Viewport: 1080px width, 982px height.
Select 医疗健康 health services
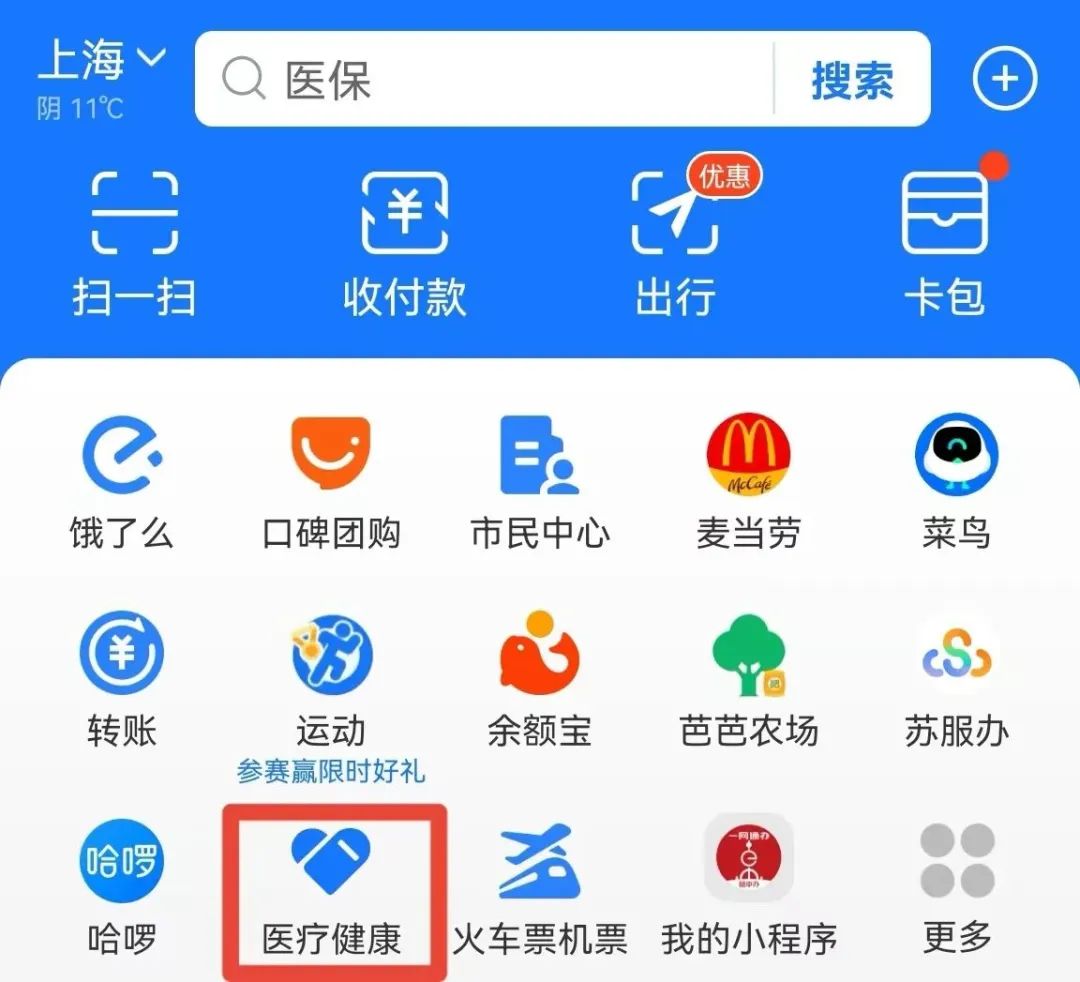click(333, 890)
